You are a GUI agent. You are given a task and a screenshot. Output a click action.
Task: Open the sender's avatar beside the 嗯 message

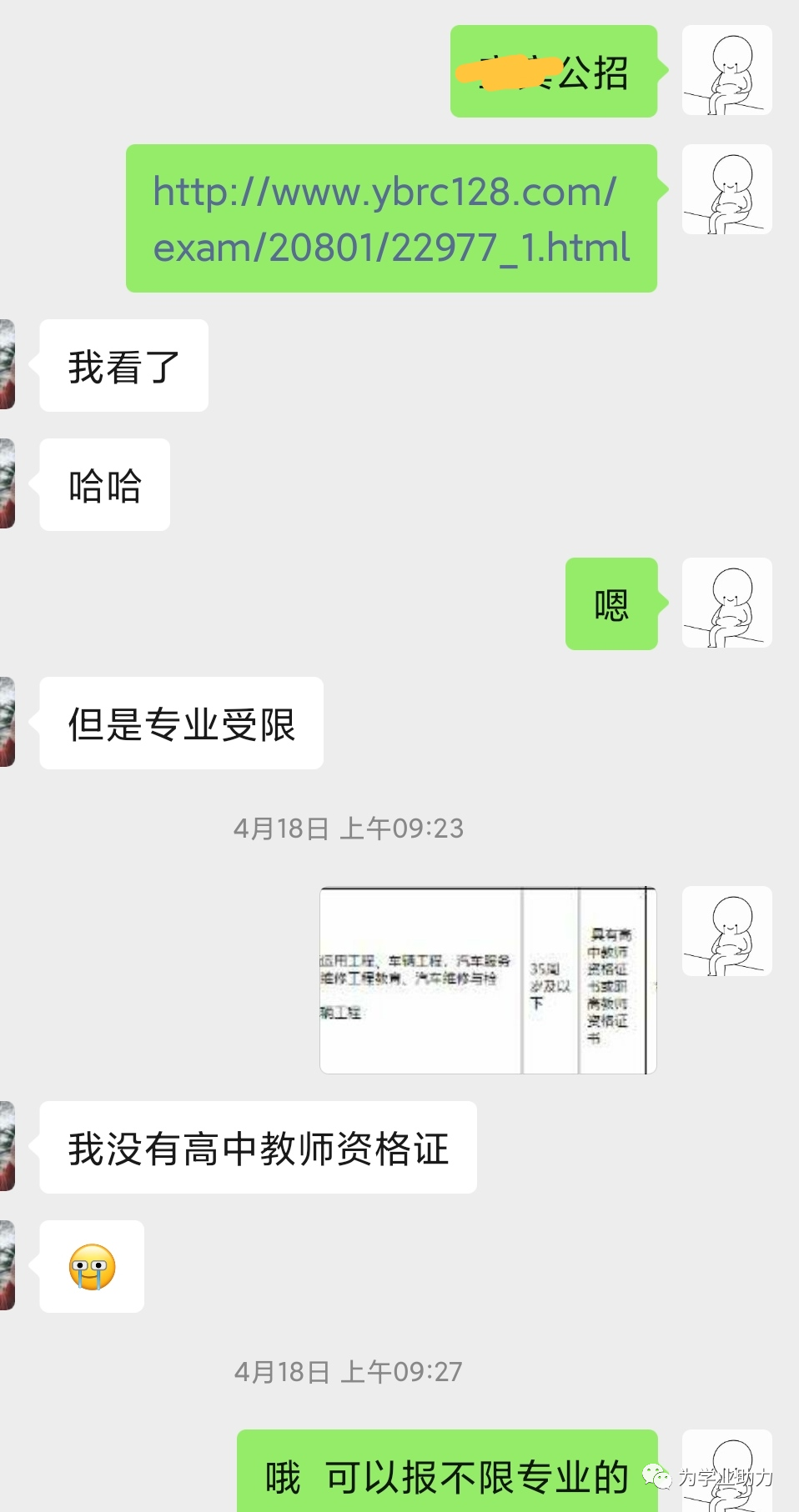click(727, 603)
